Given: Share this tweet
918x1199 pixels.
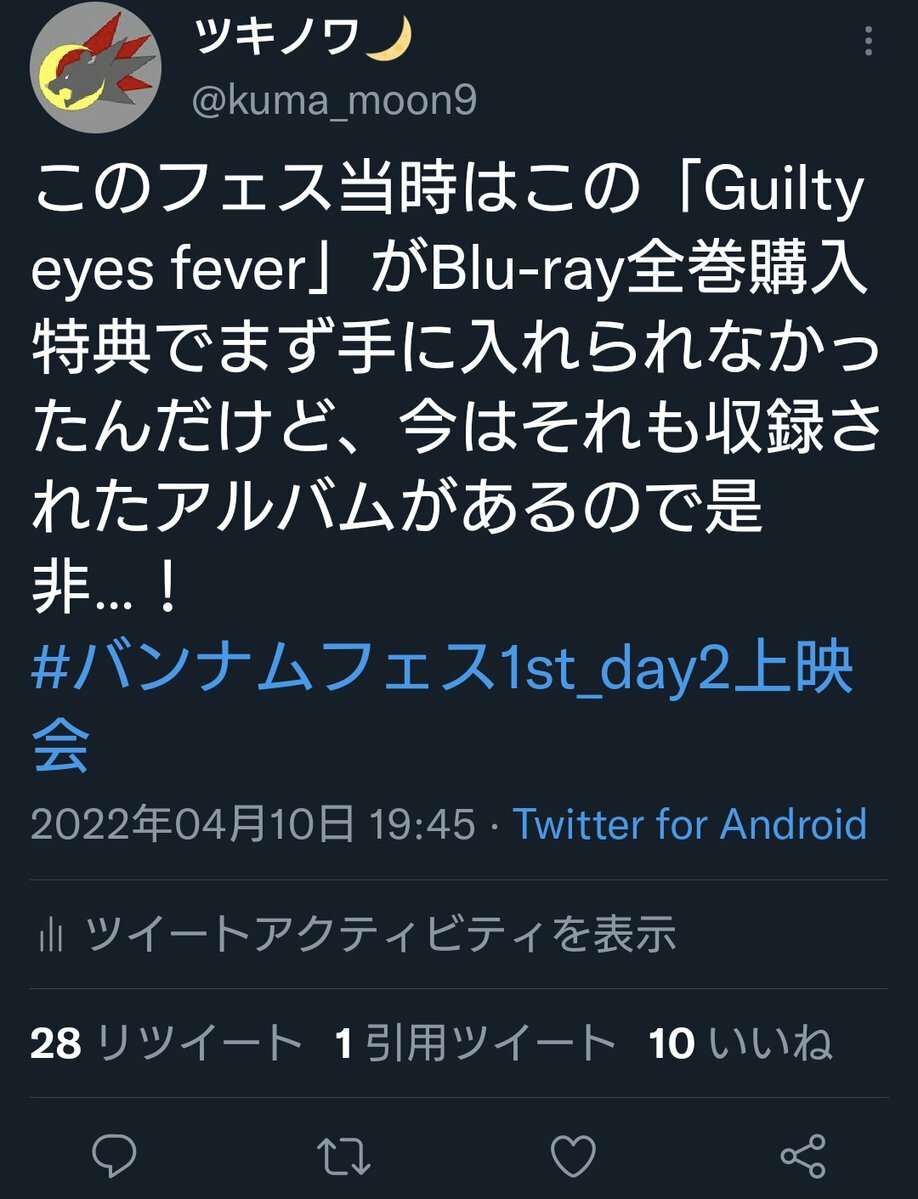Looking at the screenshot, I should point(803,1155).
